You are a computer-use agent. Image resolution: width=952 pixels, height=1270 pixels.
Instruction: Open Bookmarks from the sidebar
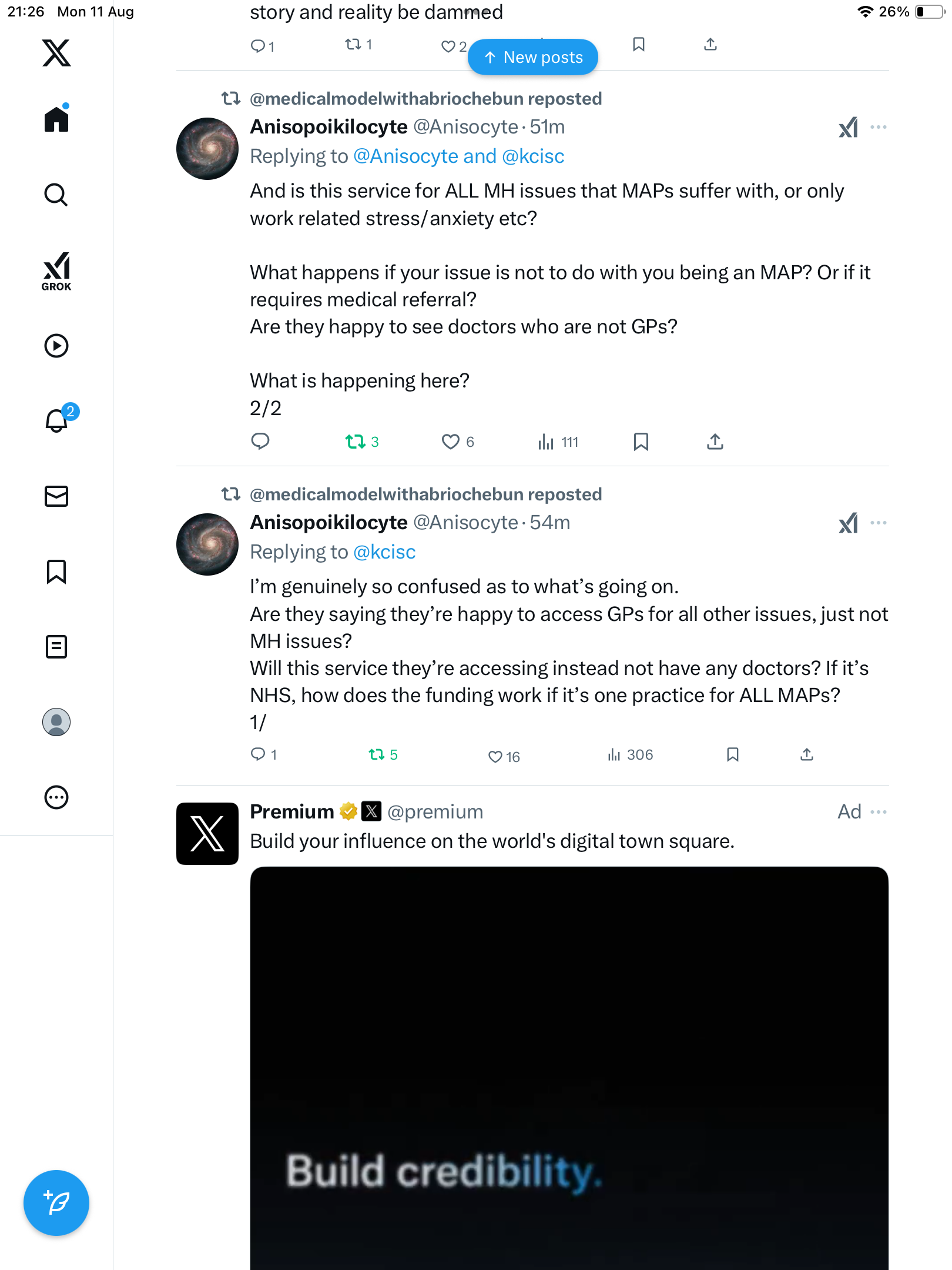coord(56,571)
